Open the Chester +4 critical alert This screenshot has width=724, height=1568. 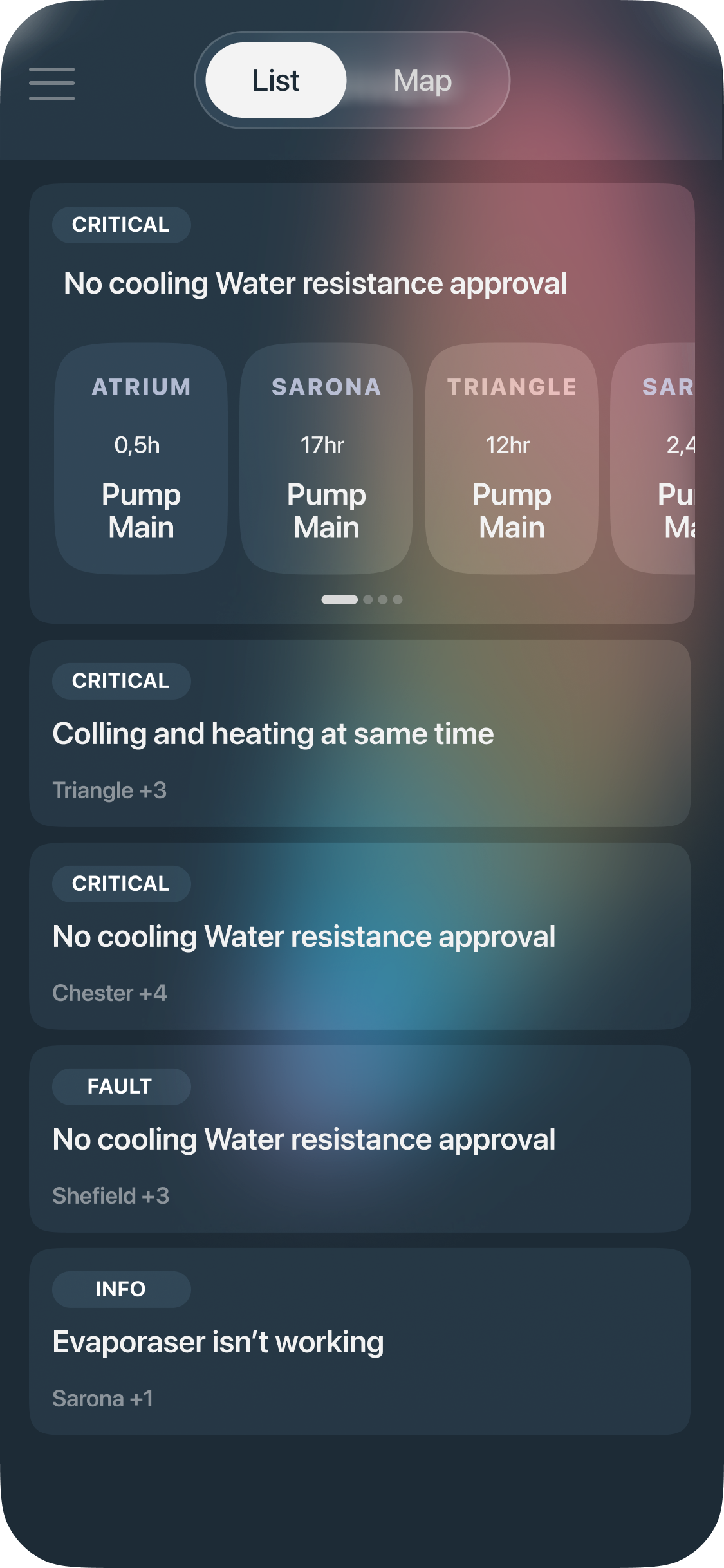click(360, 937)
